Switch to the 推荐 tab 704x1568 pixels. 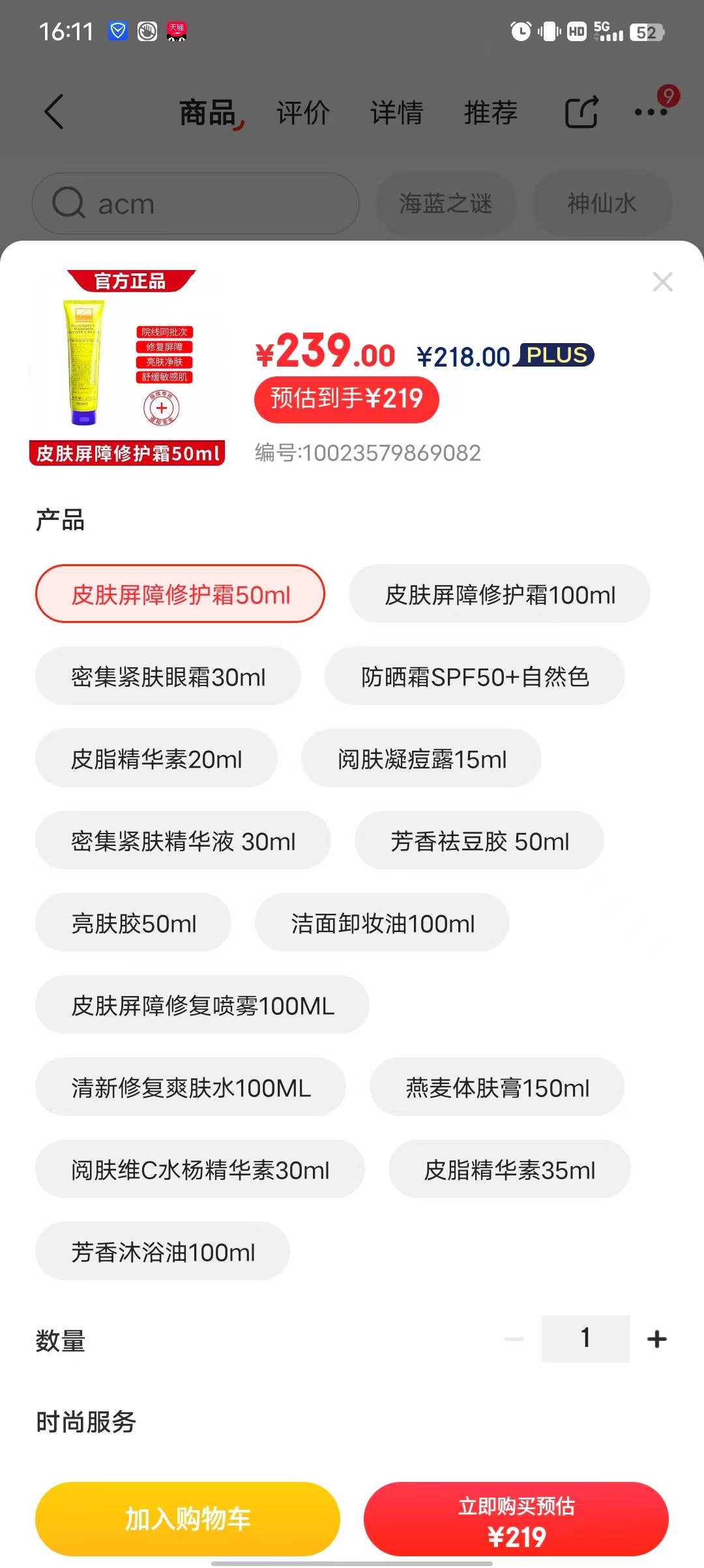(x=491, y=112)
